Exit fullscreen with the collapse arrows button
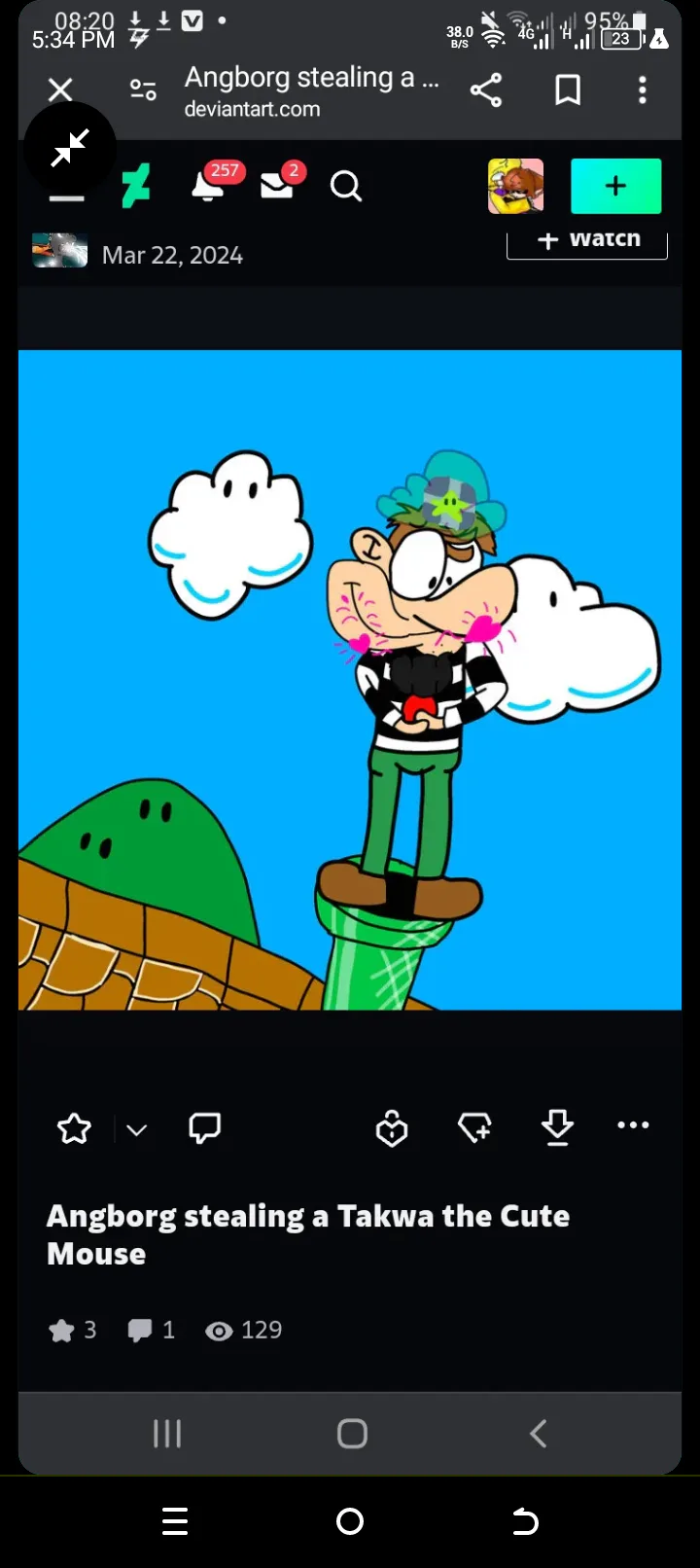This screenshot has height=1568, width=700. (70, 148)
